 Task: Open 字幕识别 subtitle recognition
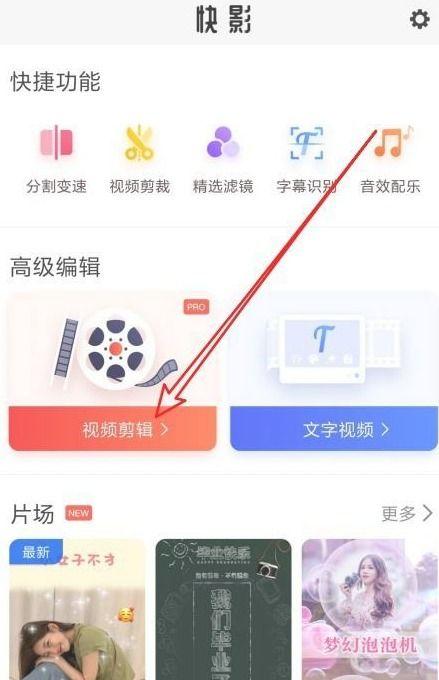306,160
